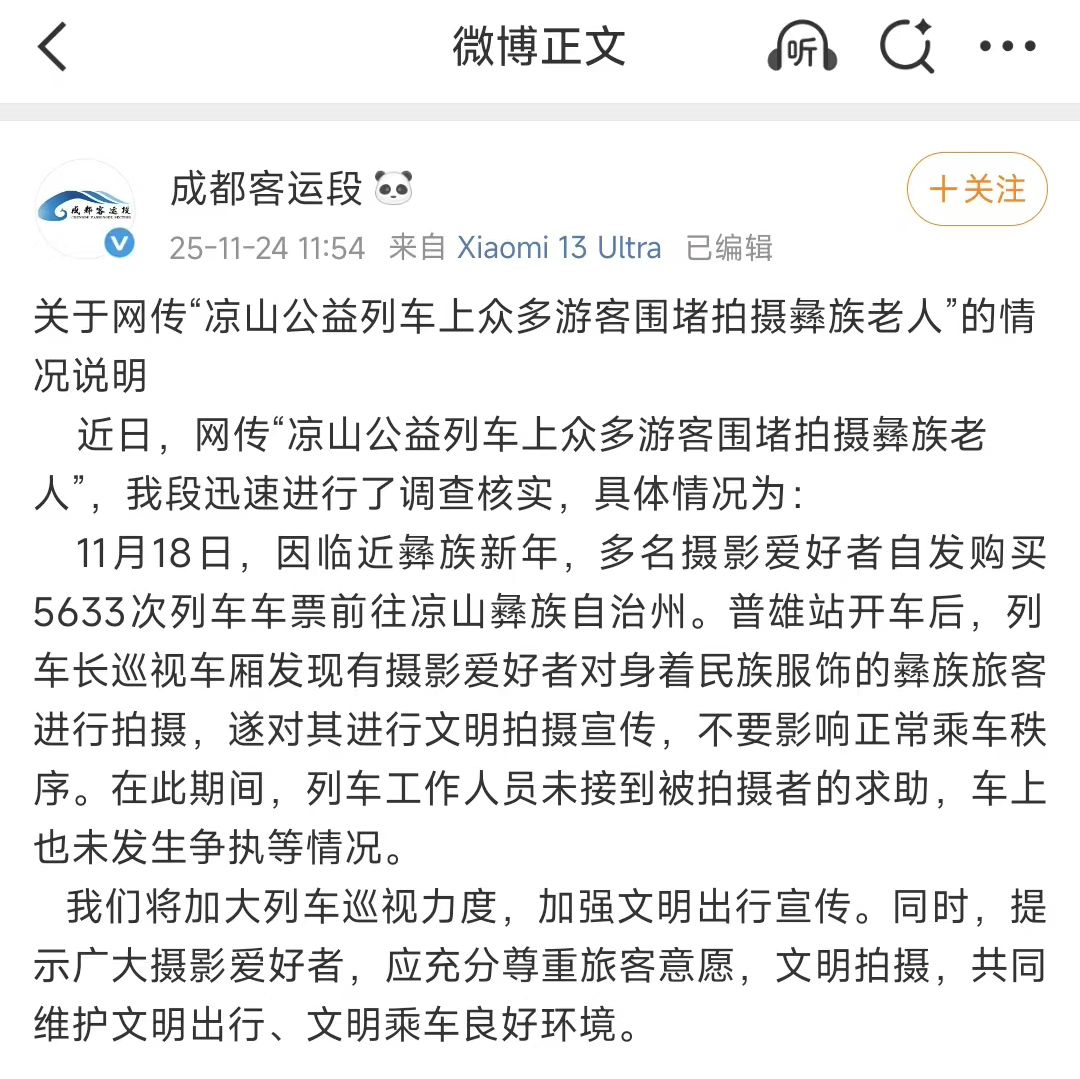Open the search icon in the top bar
The height and width of the screenshot is (1079, 1080).
[x=907, y=47]
